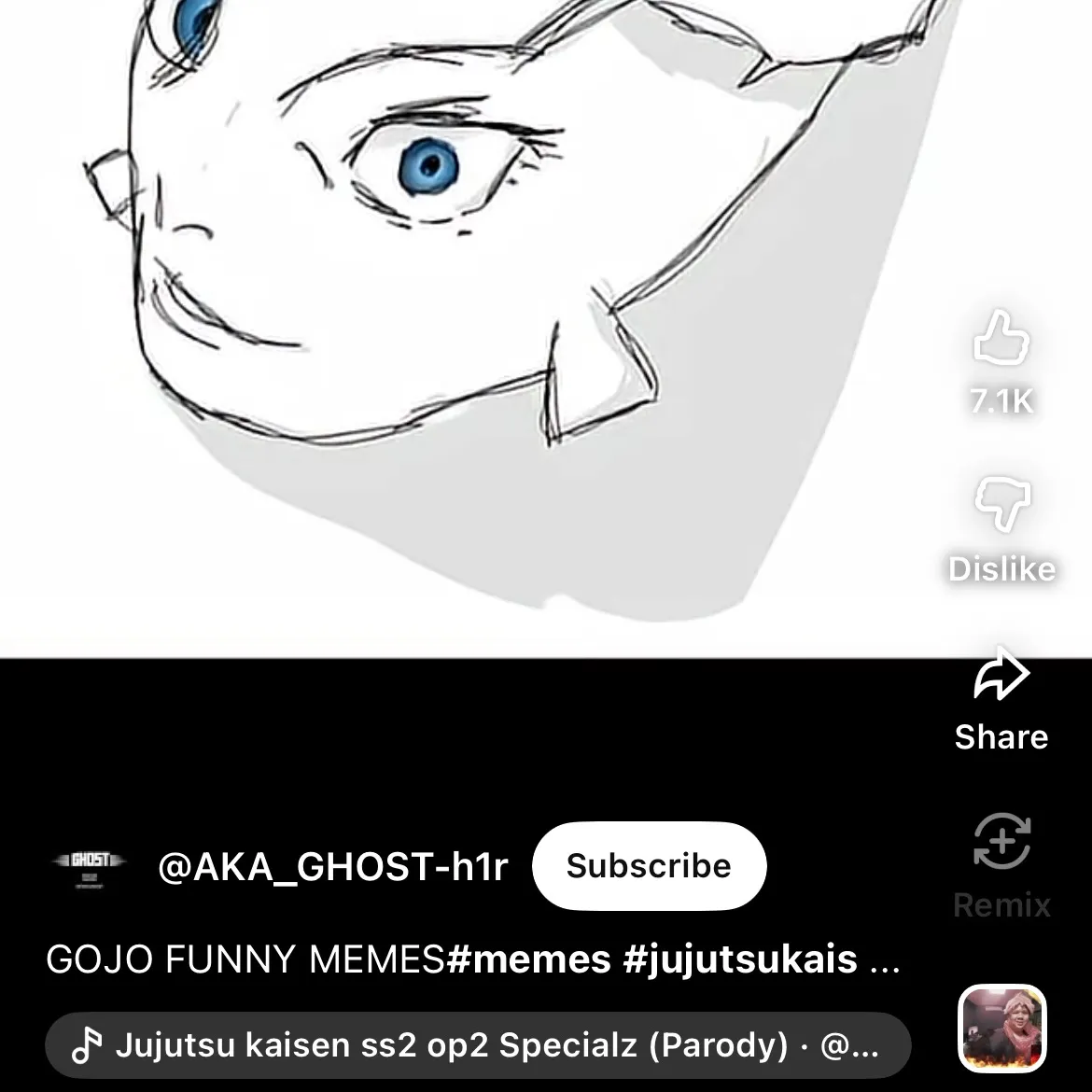Open the Jujutsu kaisen Specialz sound chip
Image resolution: width=1092 pixels, height=1092 pixels.
pos(477,1046)
